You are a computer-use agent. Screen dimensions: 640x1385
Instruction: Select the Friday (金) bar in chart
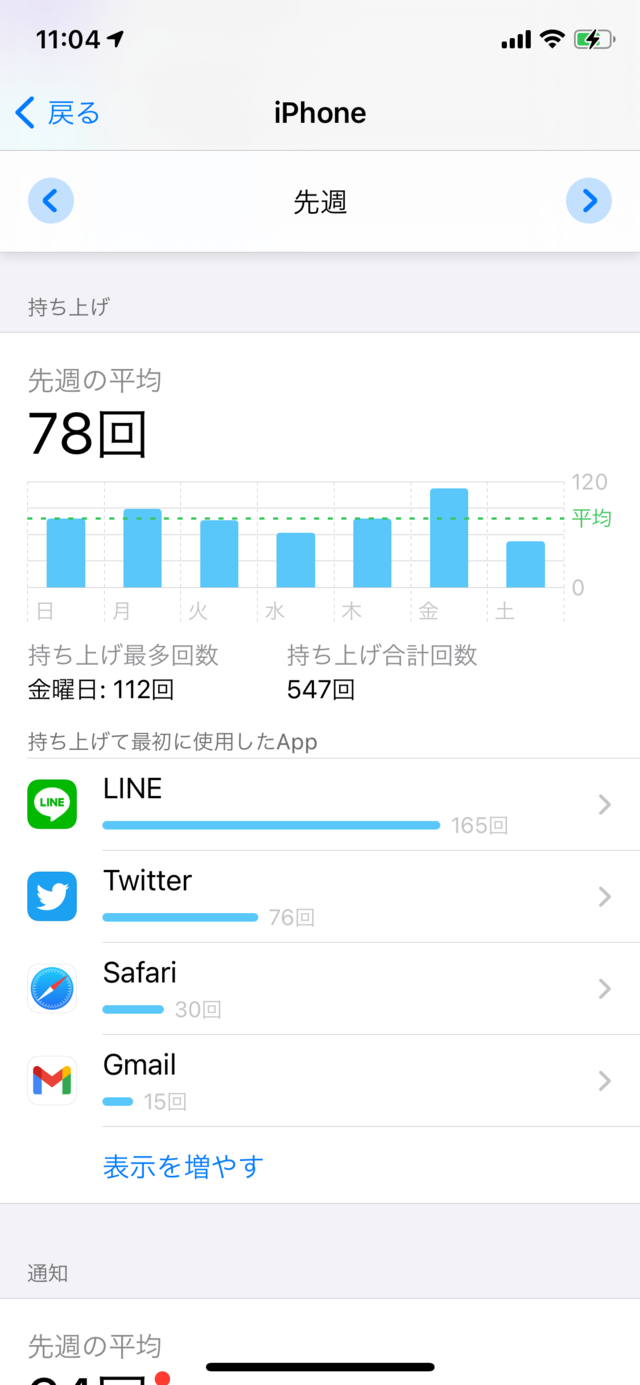[x=449, y=538]
